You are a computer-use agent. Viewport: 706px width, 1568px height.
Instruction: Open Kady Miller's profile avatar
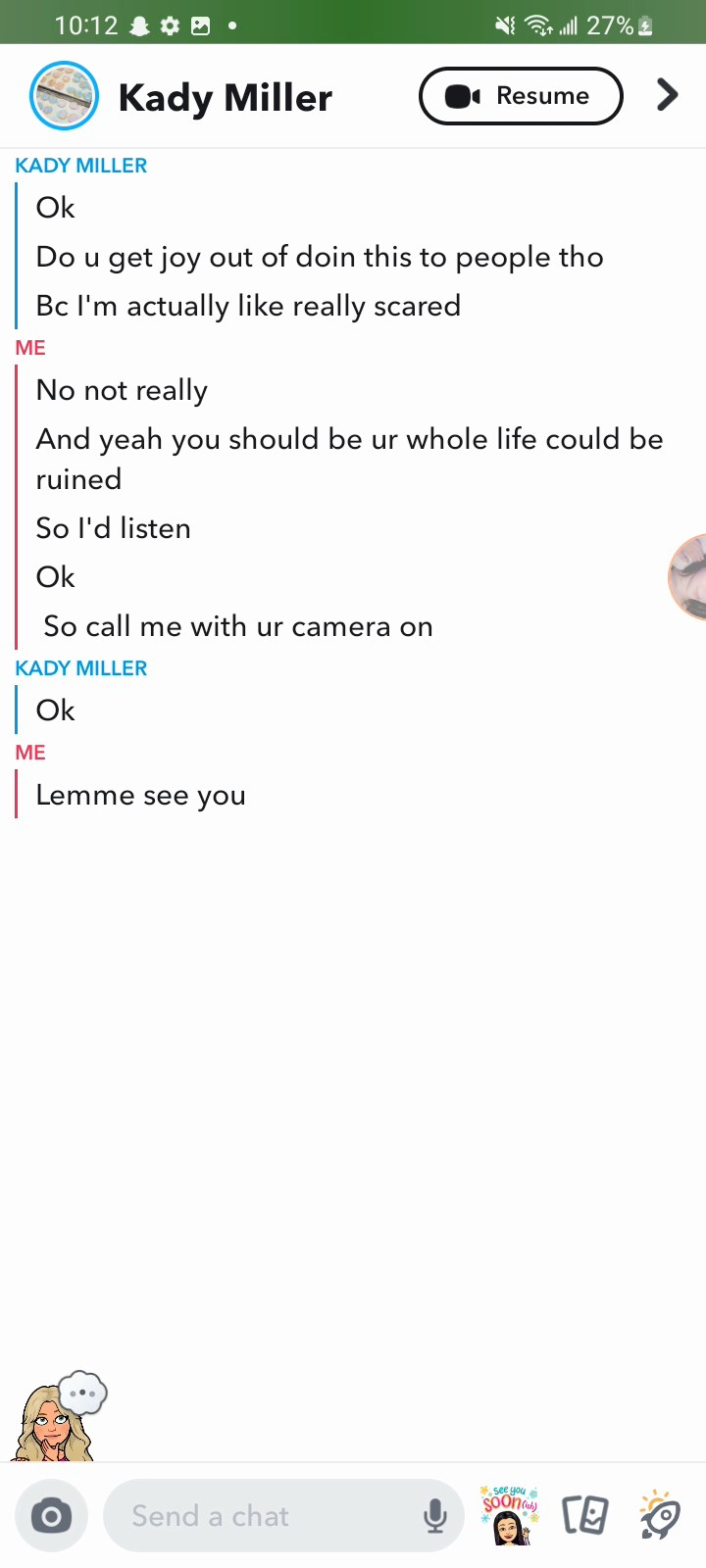click(x=64, y=96)
